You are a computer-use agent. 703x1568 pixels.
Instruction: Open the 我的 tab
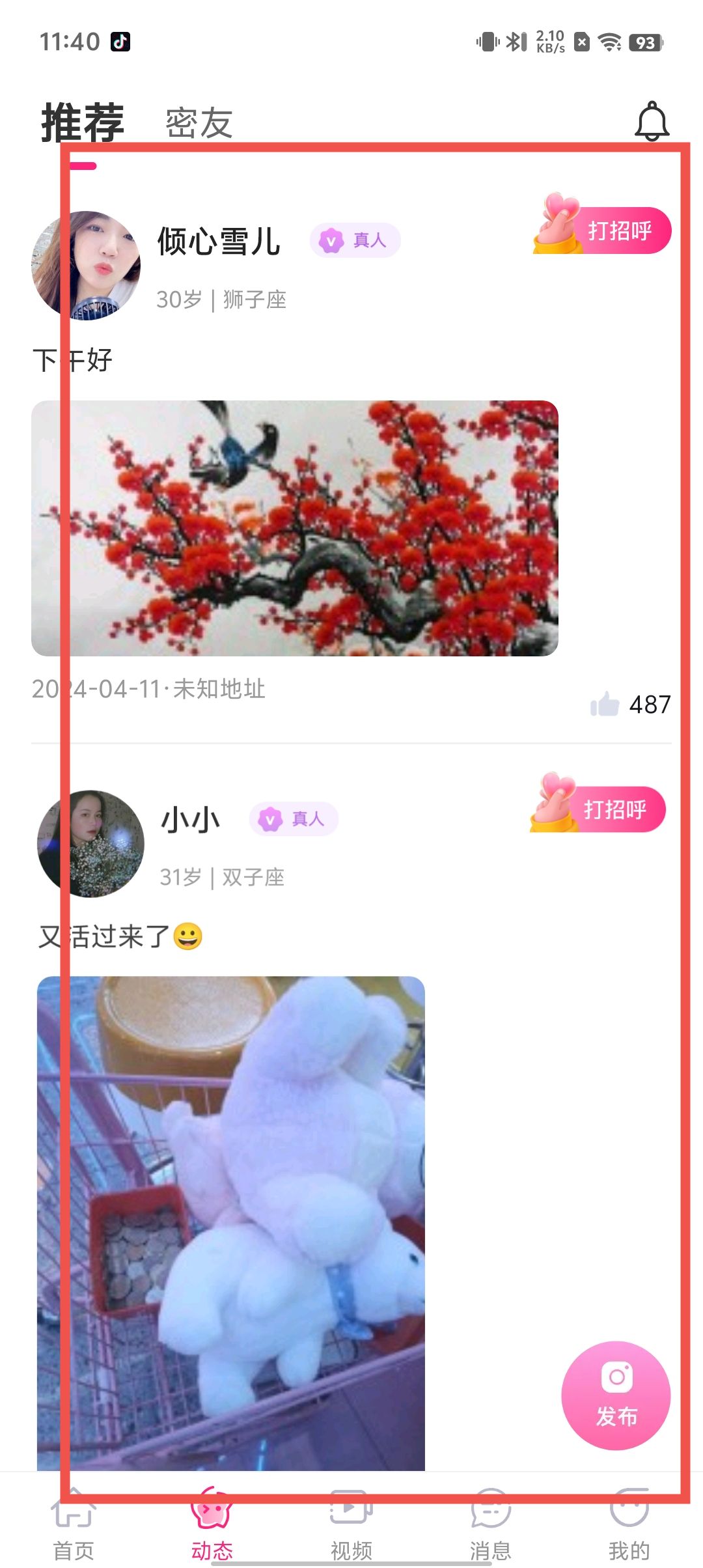(x=629, y=1524)
